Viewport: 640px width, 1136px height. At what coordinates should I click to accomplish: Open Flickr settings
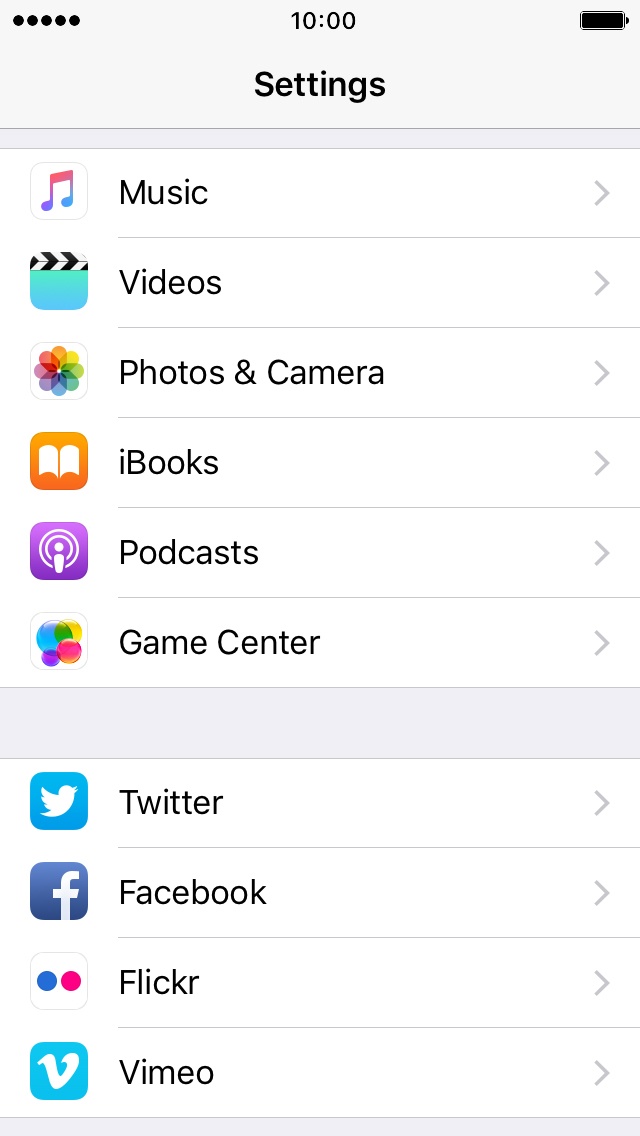pyautogui.click(x=320, y=982)
